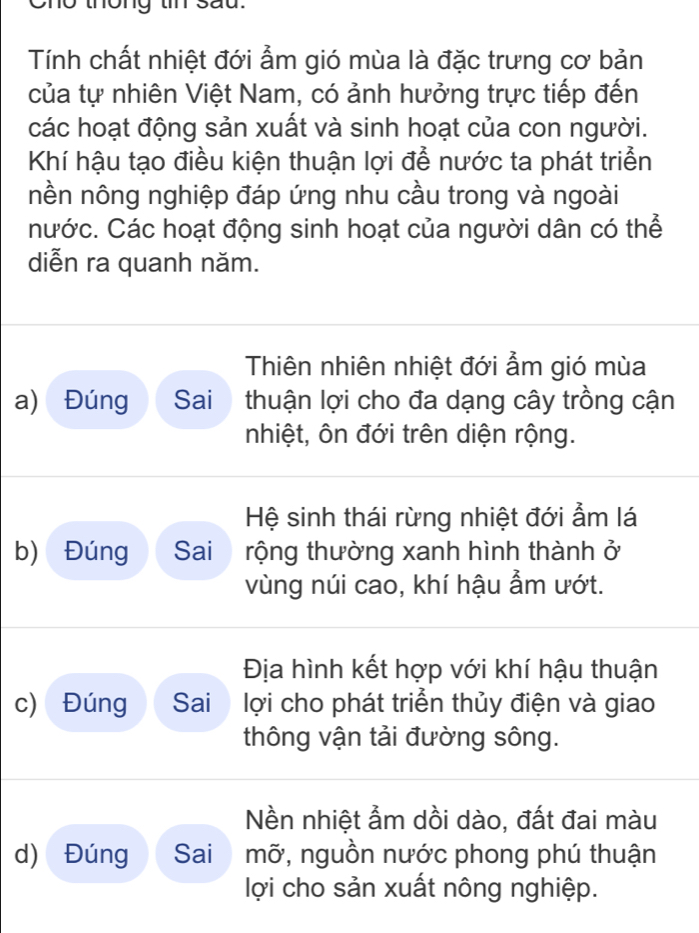Tap Sai for statement d
The height and width of the screenshot is (933, 699).
[193, 854]
